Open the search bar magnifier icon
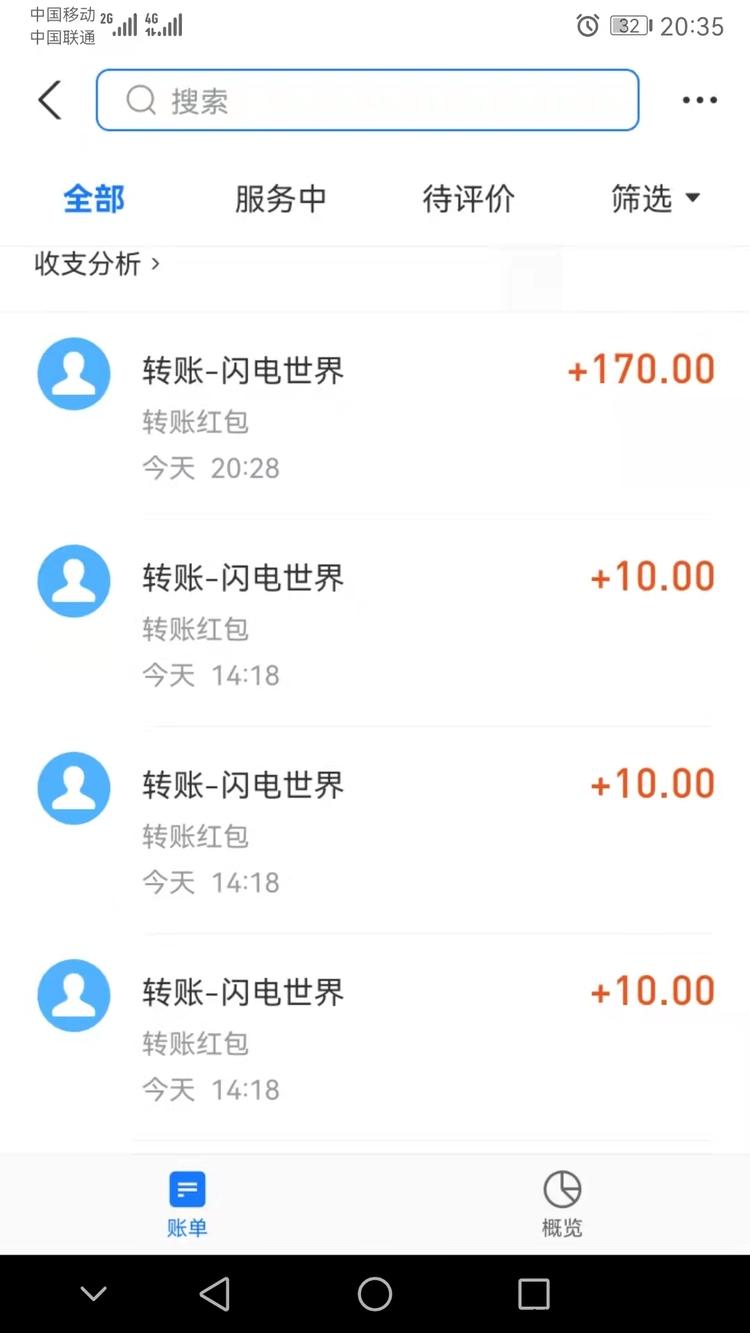This screenshot has width=750, height=1333. click(140, 100)
